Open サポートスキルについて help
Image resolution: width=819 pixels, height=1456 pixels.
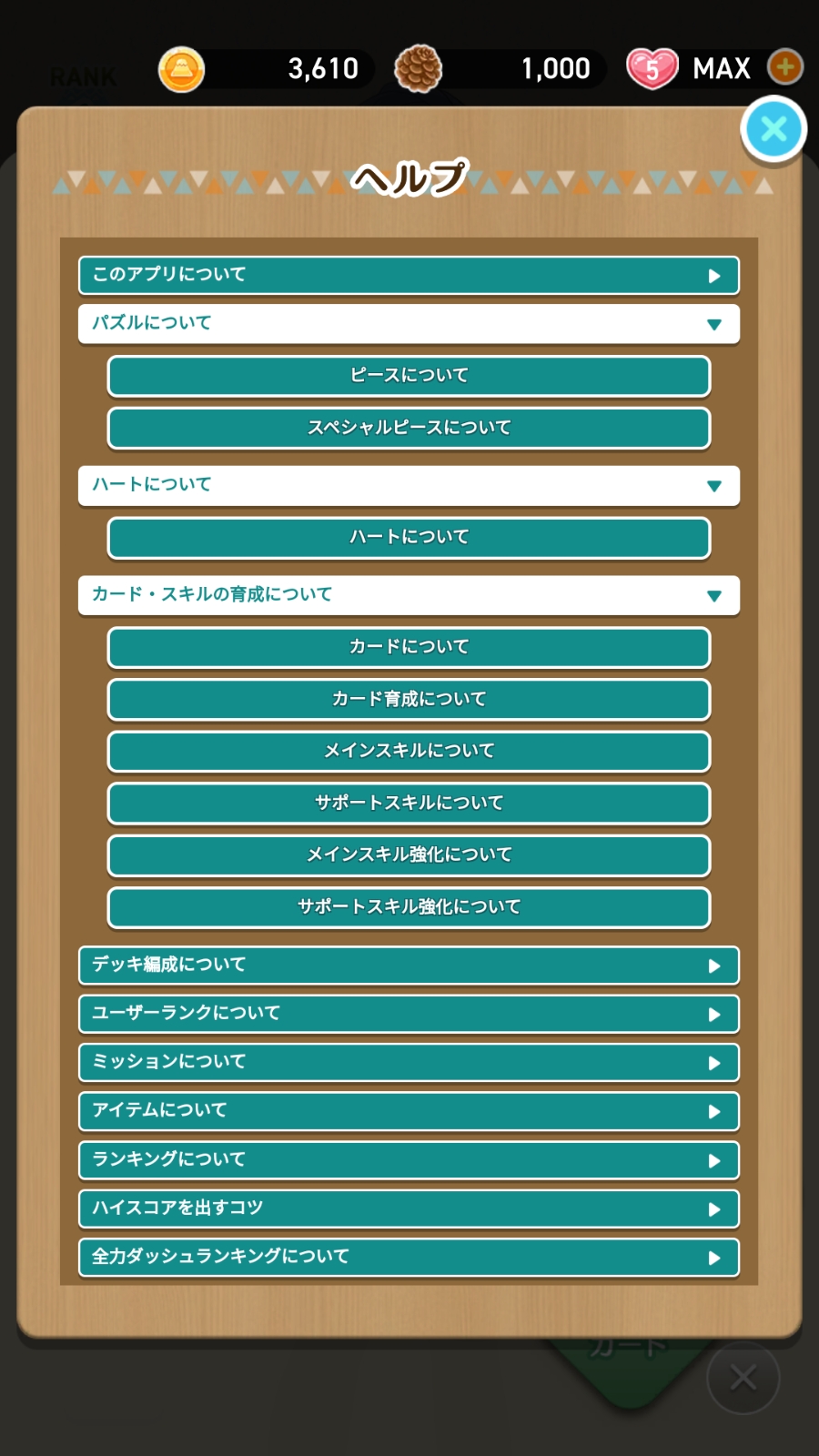click(x=409, y=803)
